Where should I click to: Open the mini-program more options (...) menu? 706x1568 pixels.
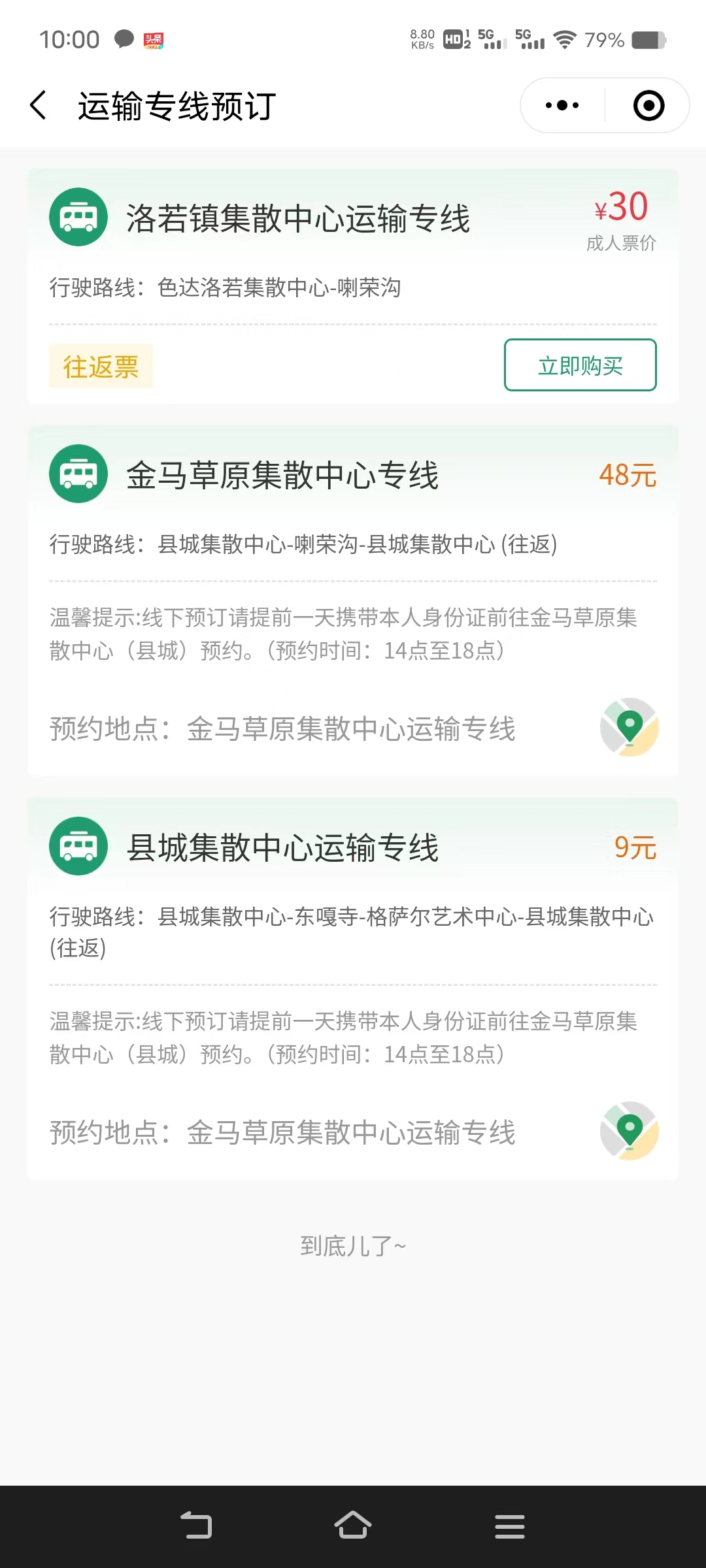tap(559, 105)
